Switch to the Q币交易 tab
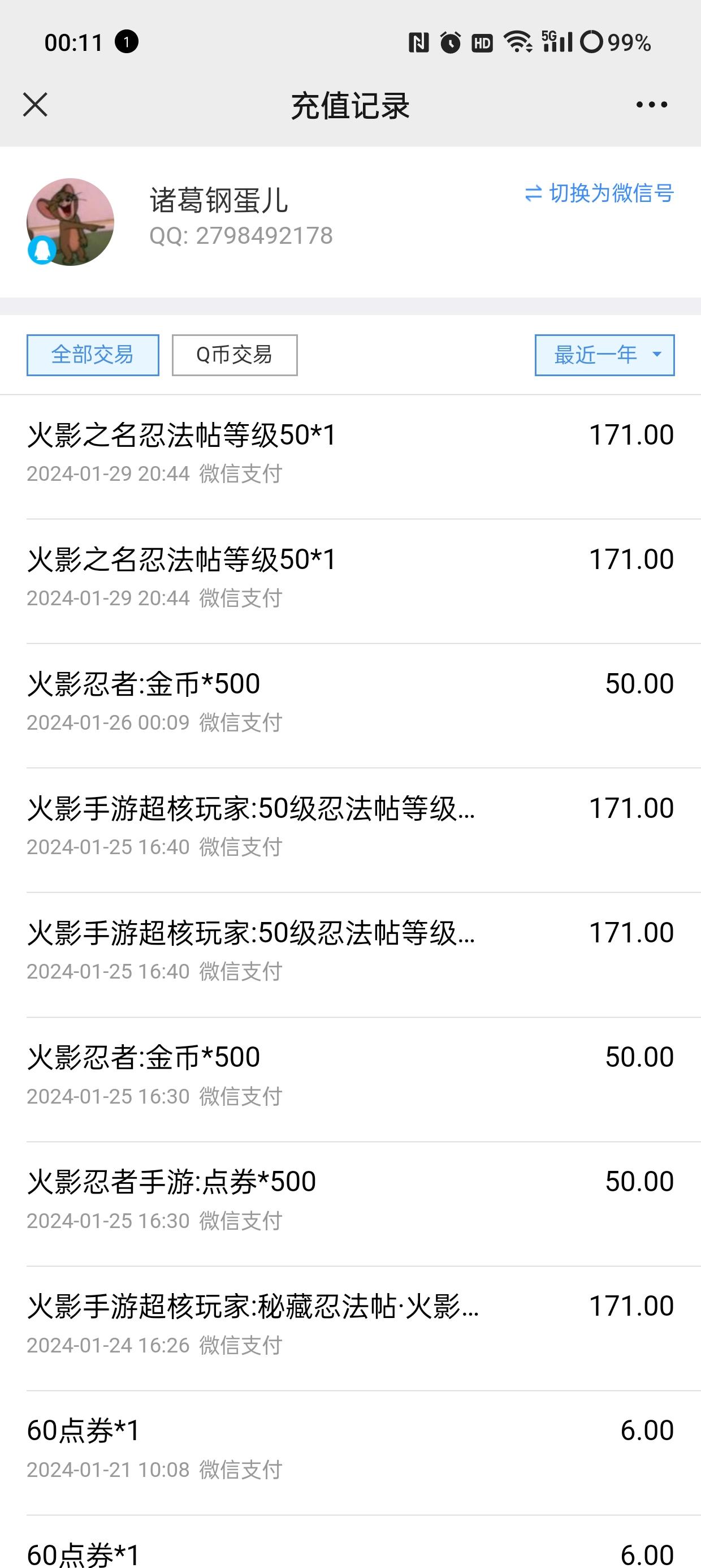Image resolution: width=701 pixels, height=1568 pixels. (234, 355)
